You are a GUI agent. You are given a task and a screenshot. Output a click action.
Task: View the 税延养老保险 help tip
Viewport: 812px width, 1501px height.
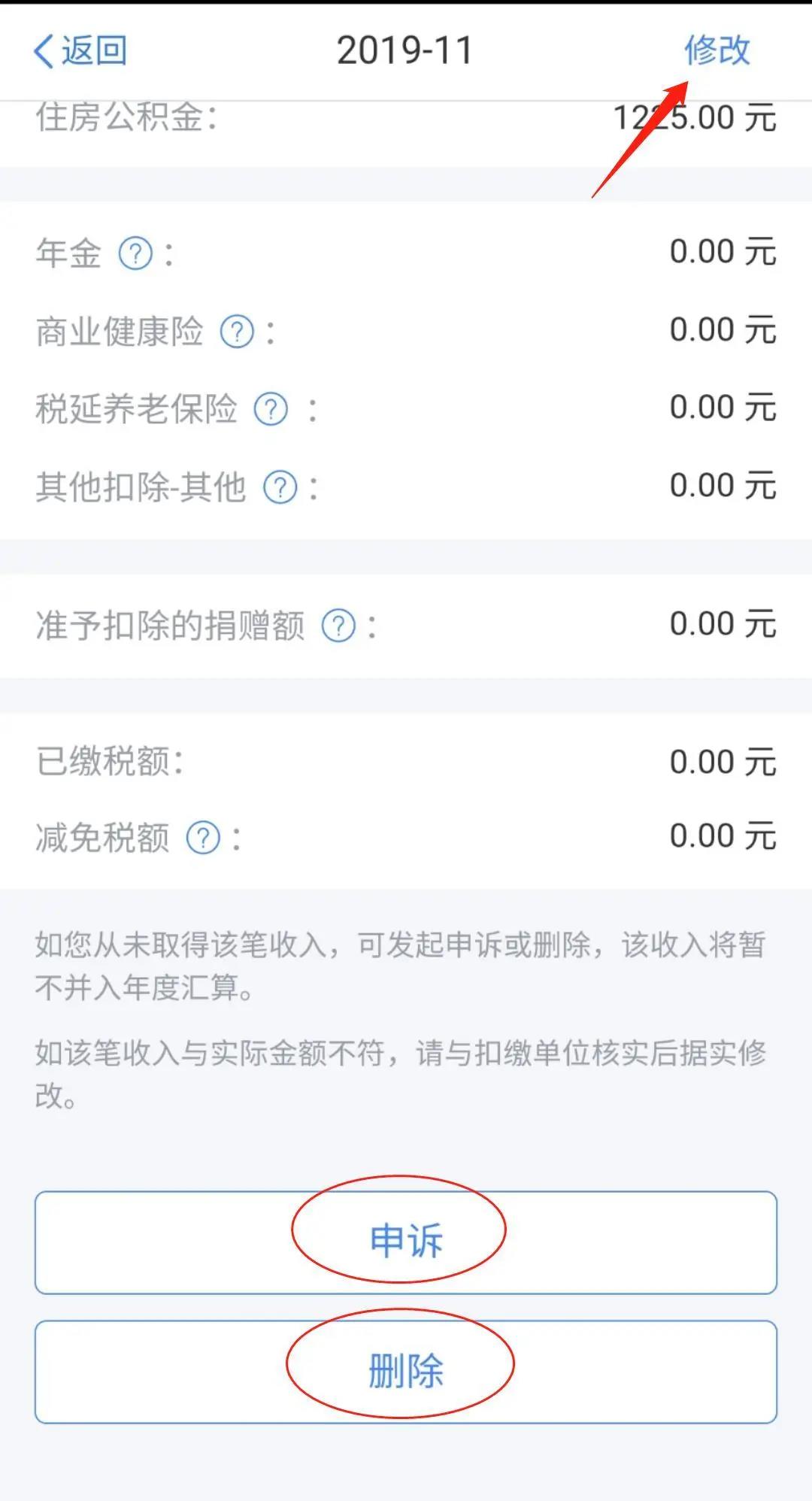[271, 410]
